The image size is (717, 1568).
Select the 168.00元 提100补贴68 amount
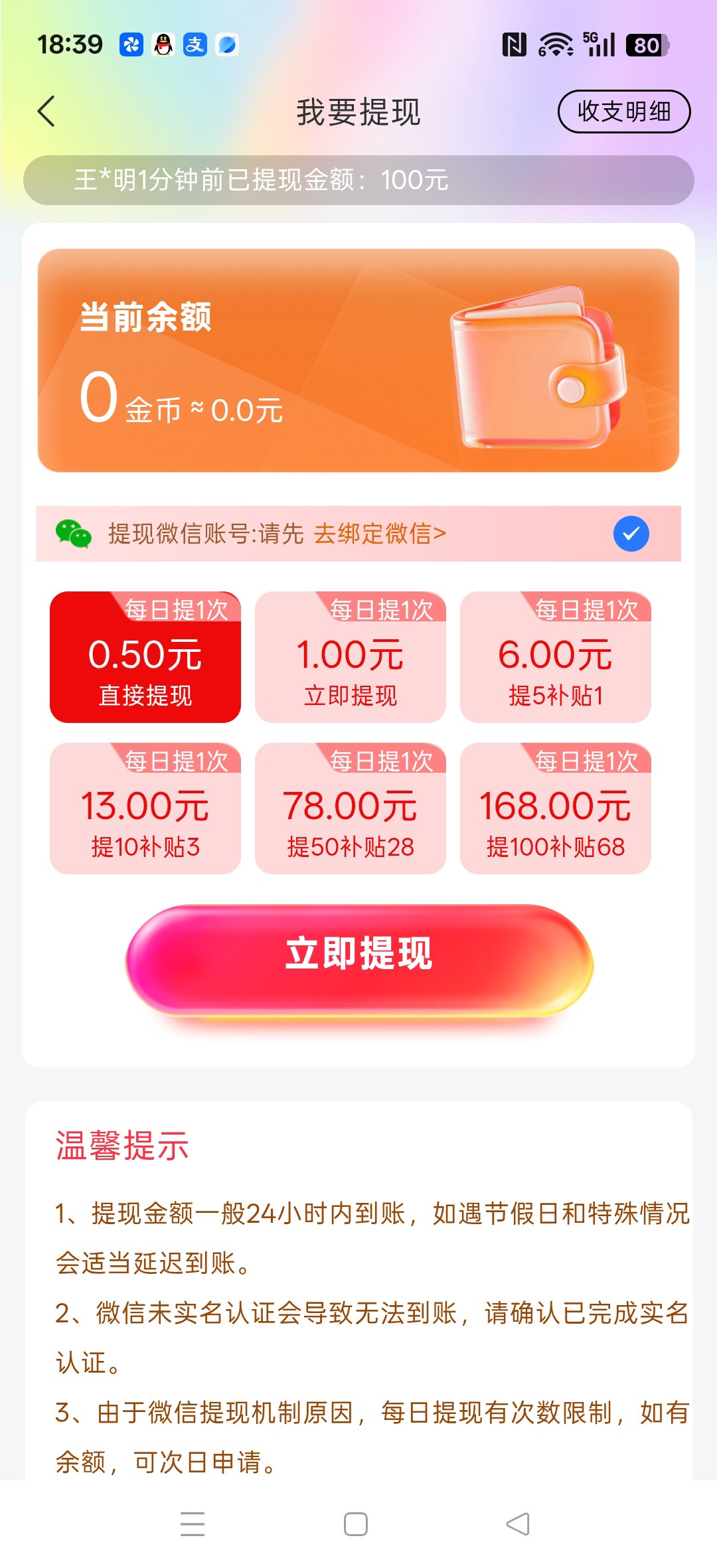[556, 809]
